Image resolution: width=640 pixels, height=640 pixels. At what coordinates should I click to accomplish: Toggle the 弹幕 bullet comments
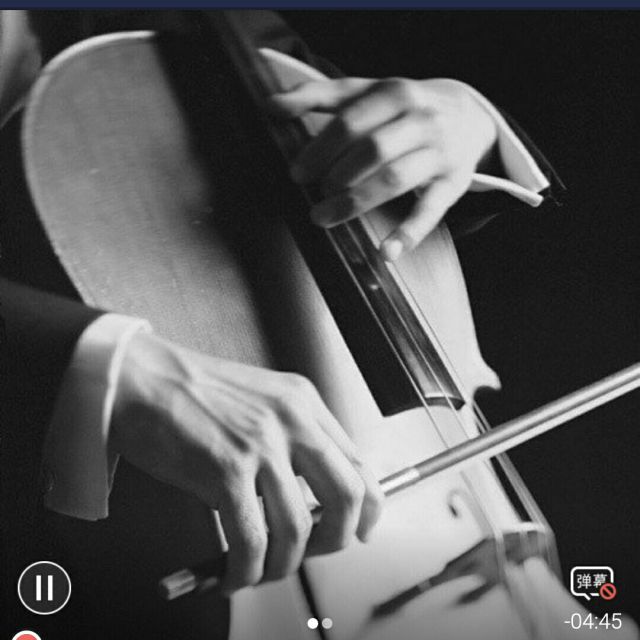coord(592,583)
